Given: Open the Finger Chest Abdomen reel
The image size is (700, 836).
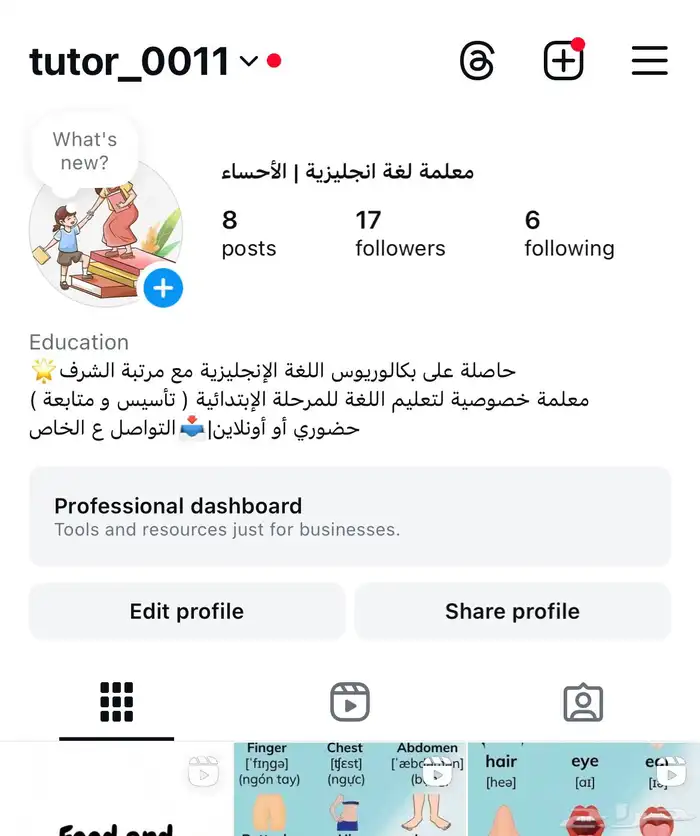Looking at the screenshot, I should point(349,790).
